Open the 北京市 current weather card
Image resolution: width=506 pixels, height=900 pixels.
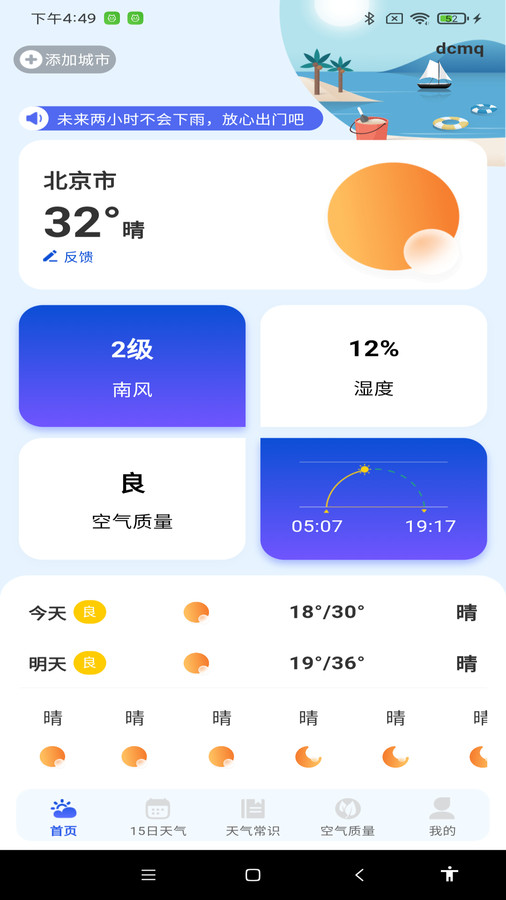tap(253, 215)
